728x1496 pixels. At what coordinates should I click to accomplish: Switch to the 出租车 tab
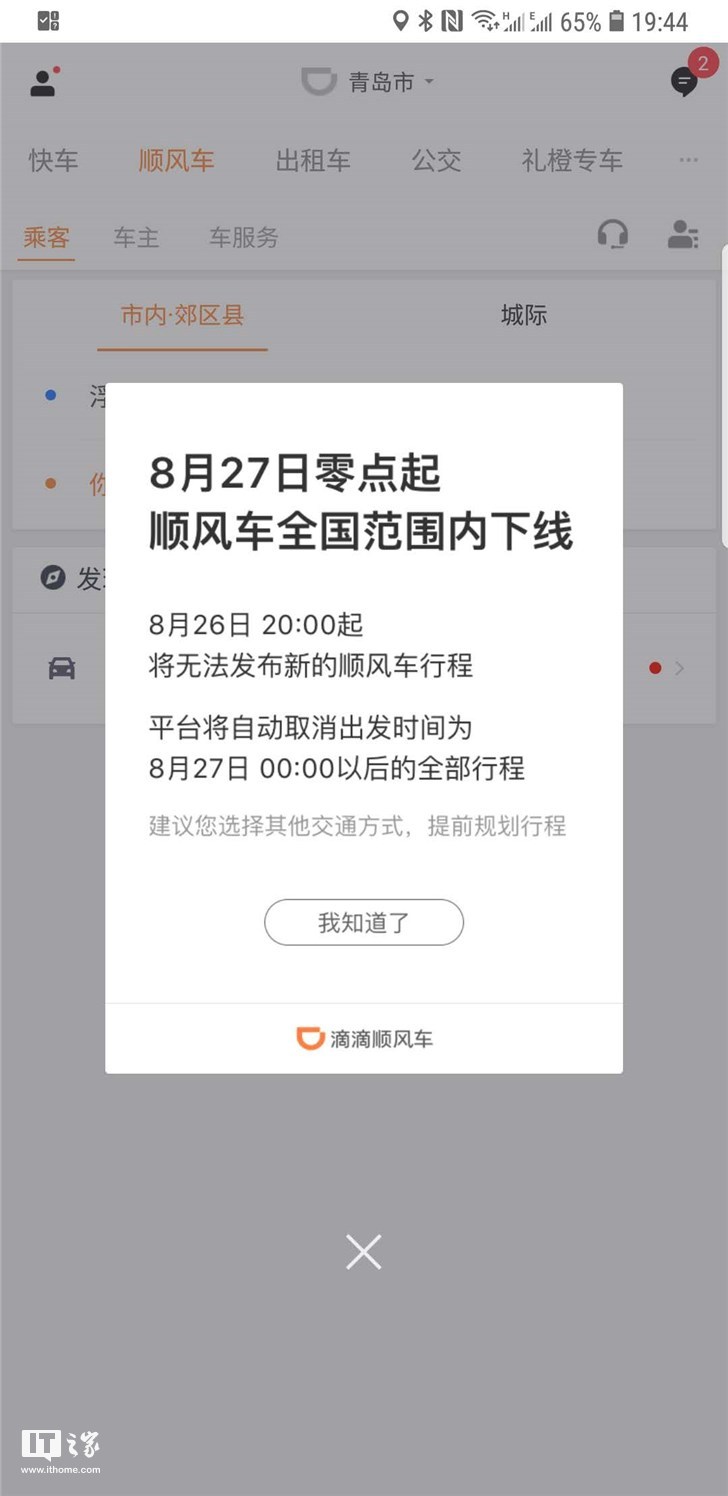tap(313, 160)
